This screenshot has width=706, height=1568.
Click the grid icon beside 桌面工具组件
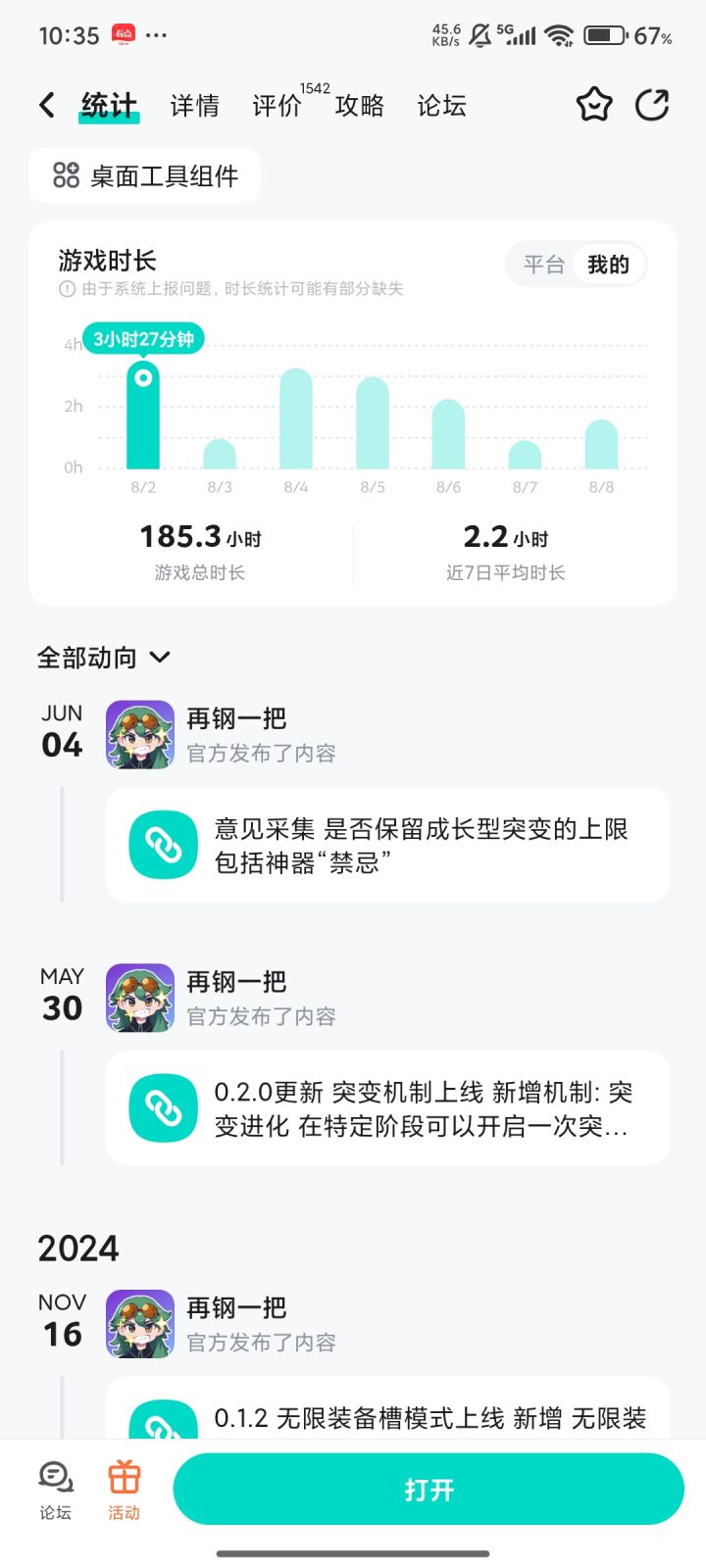point(67,174)
